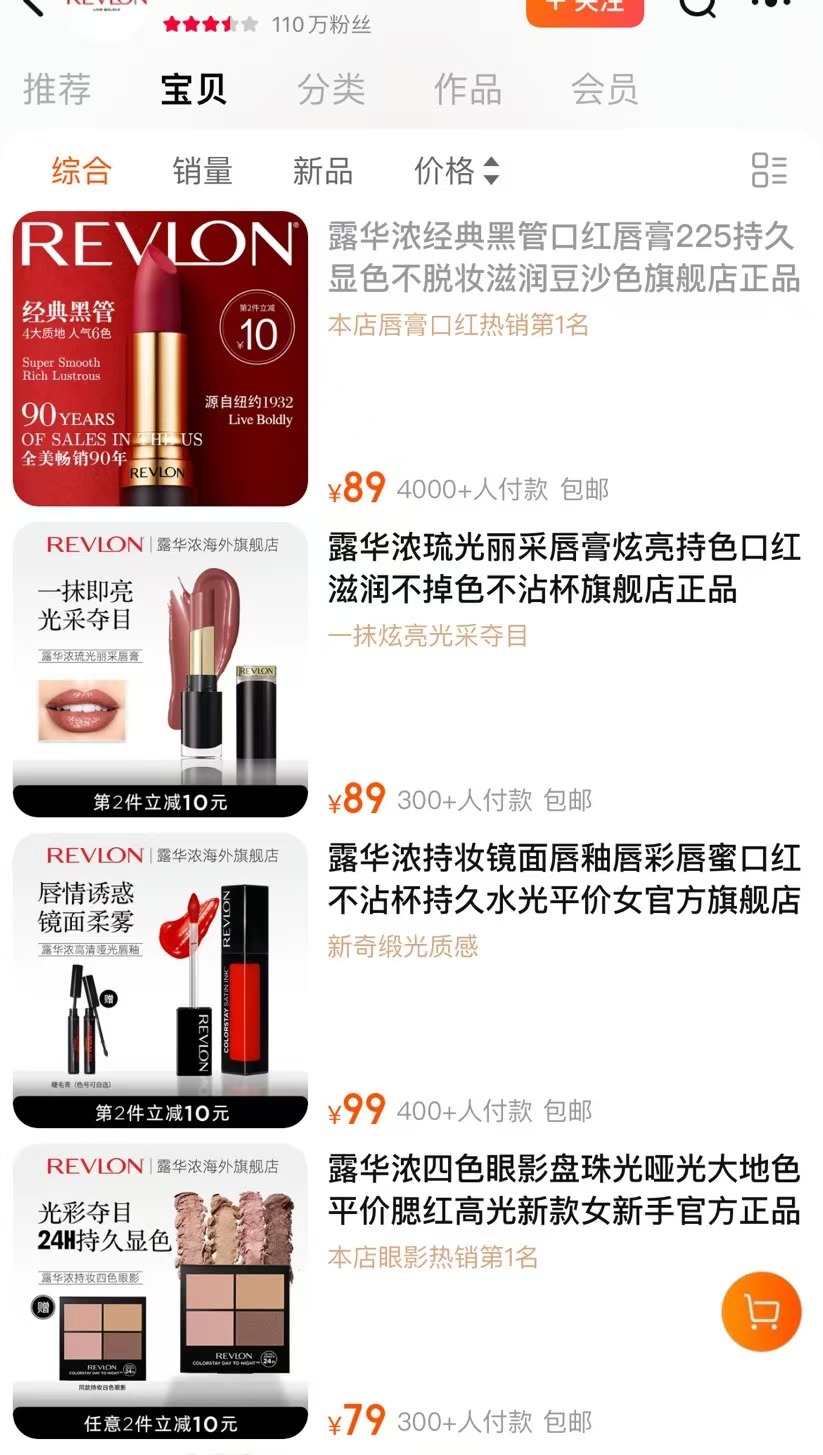Switch to the 作品 tab
Viewport: 823px width, 1455px height.
(468, 90)
